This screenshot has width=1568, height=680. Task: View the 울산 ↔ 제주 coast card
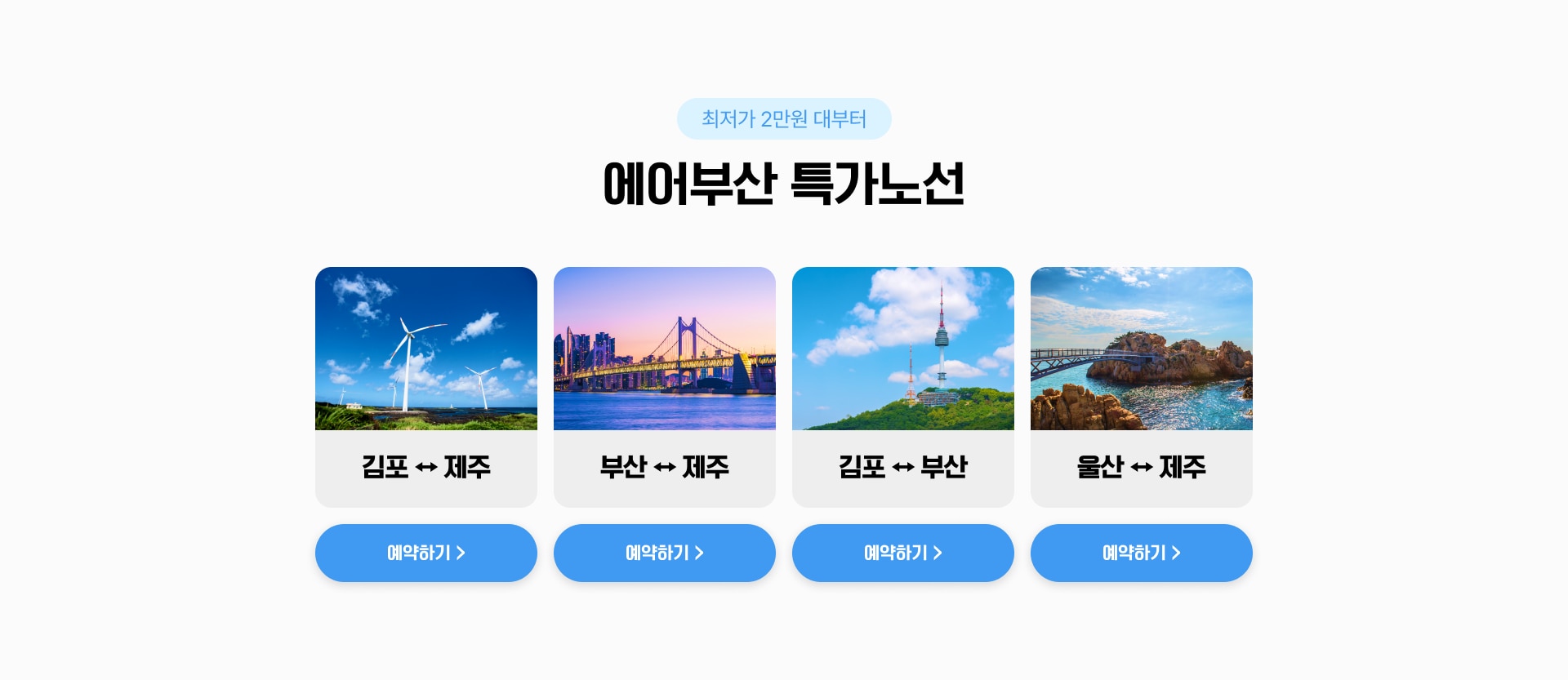click(x=1141, y=386)
